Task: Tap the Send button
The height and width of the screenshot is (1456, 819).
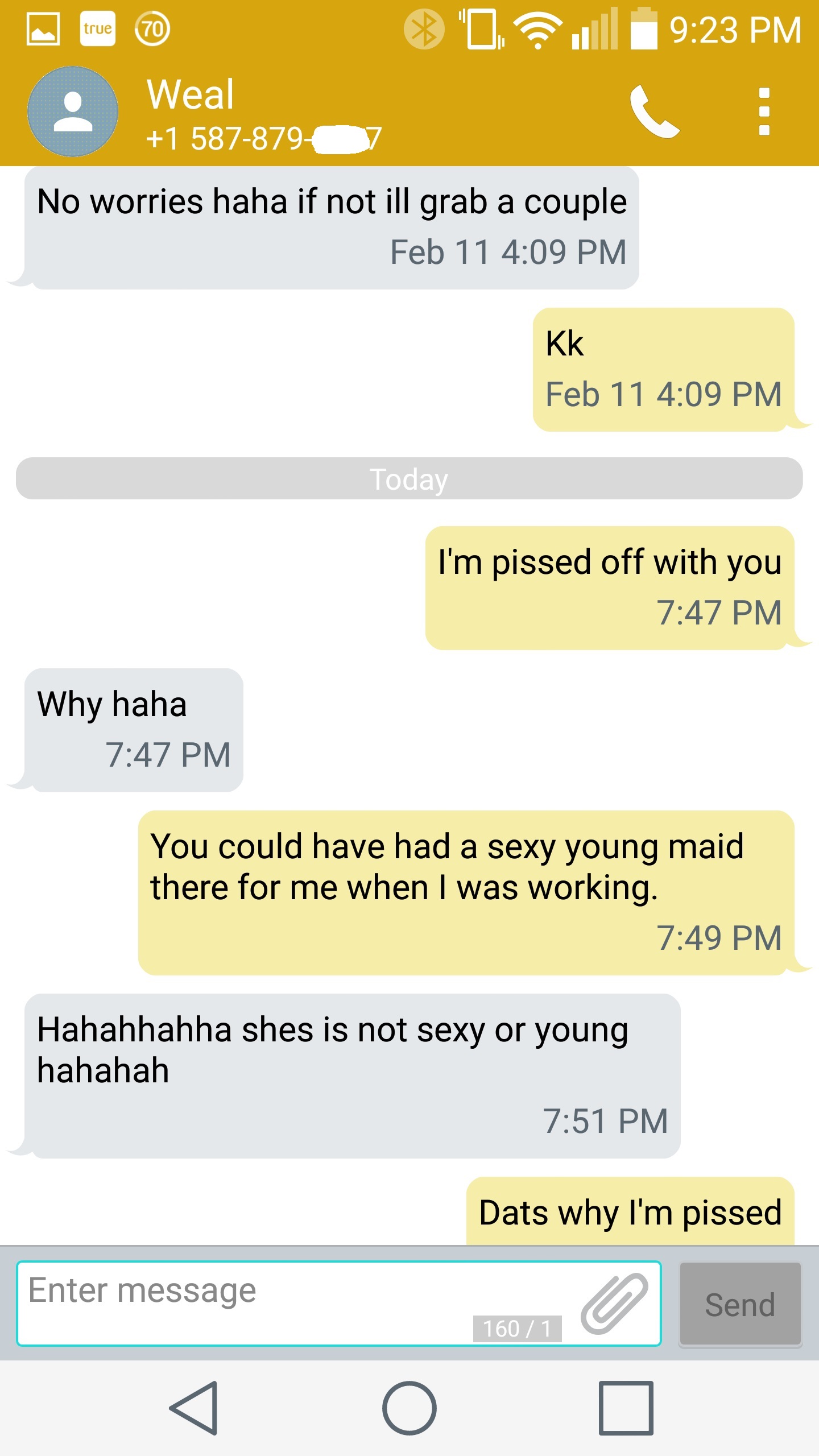Action: [740, 1304]
